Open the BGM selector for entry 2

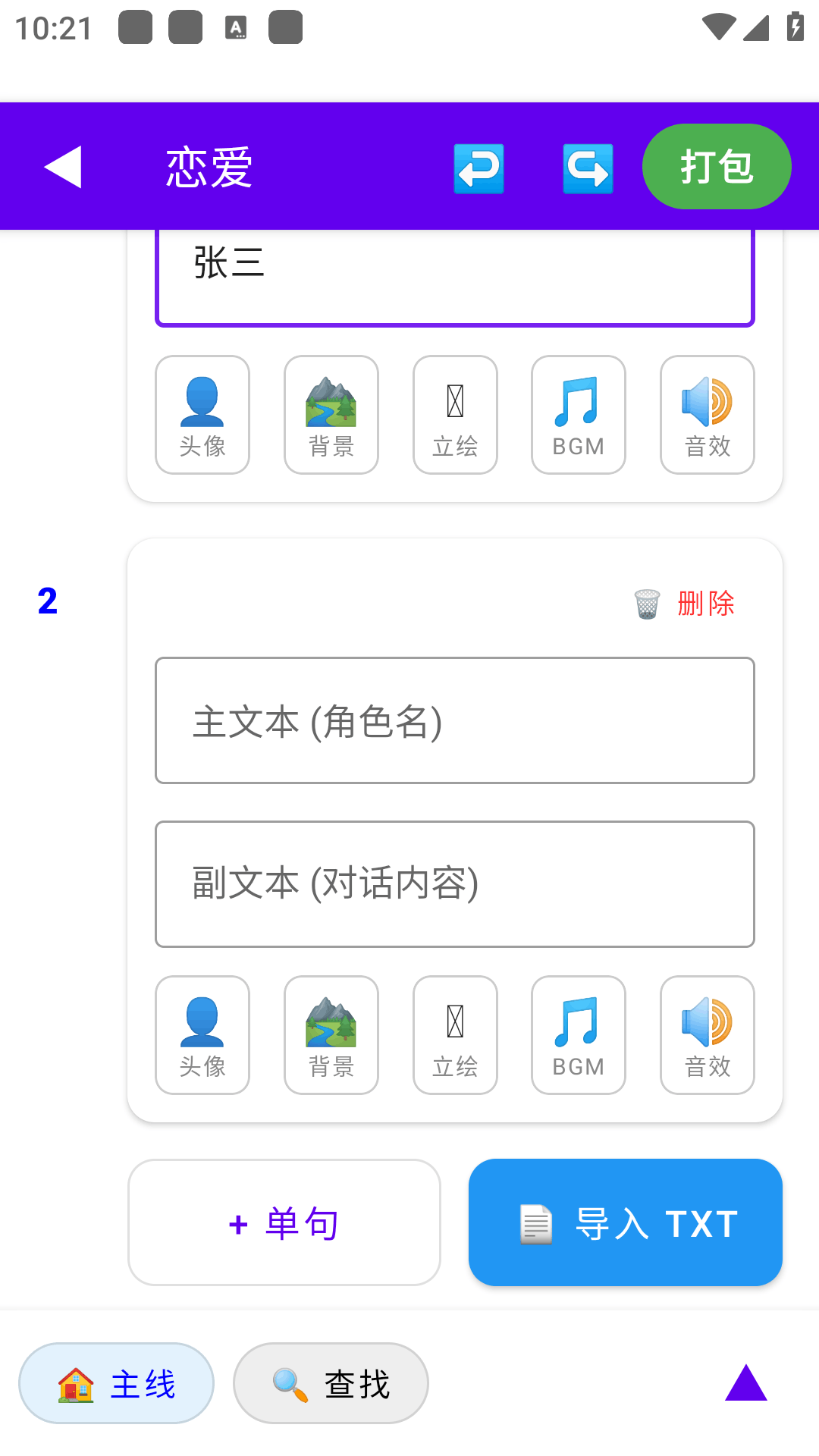click(x=578, y=1035)
